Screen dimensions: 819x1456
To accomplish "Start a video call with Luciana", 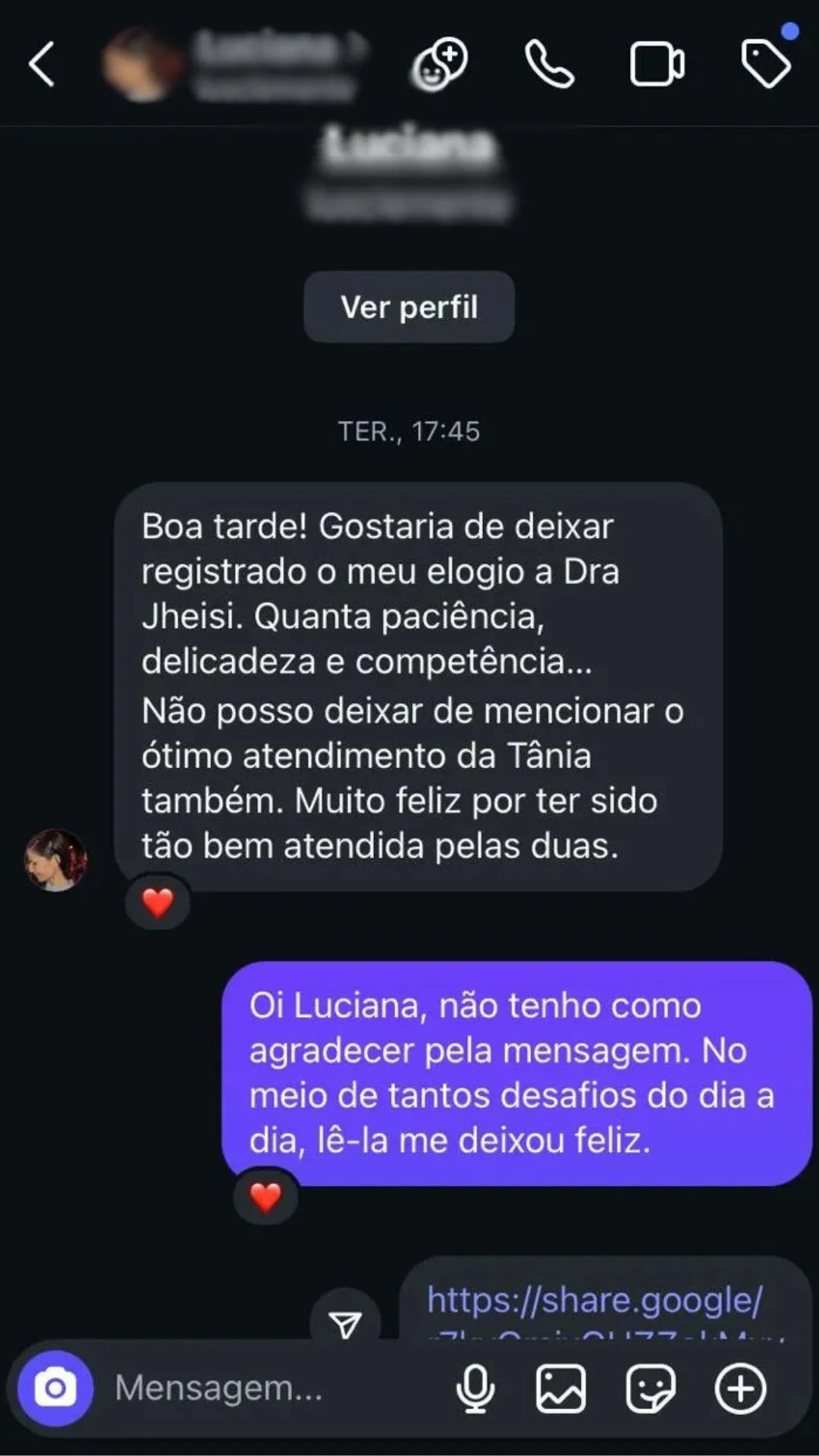I will (x=657, y=64).
